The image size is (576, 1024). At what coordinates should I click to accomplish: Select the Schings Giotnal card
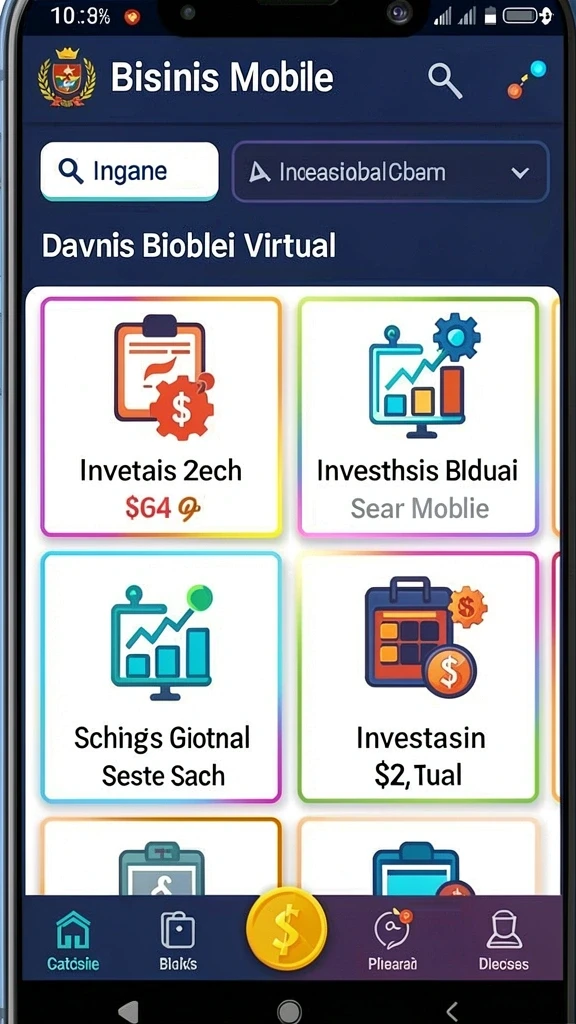coord(161,677)
